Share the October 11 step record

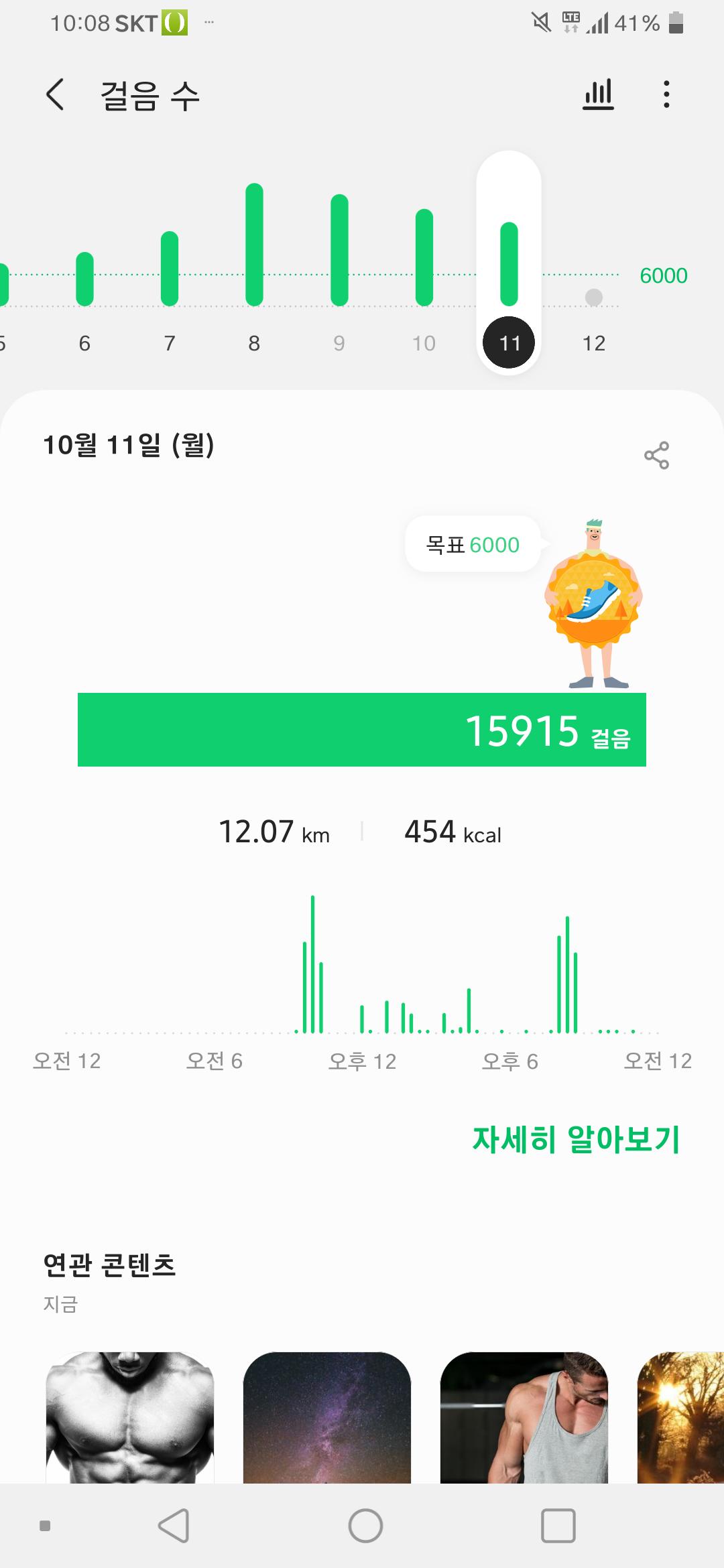click(x=656, y=456)
